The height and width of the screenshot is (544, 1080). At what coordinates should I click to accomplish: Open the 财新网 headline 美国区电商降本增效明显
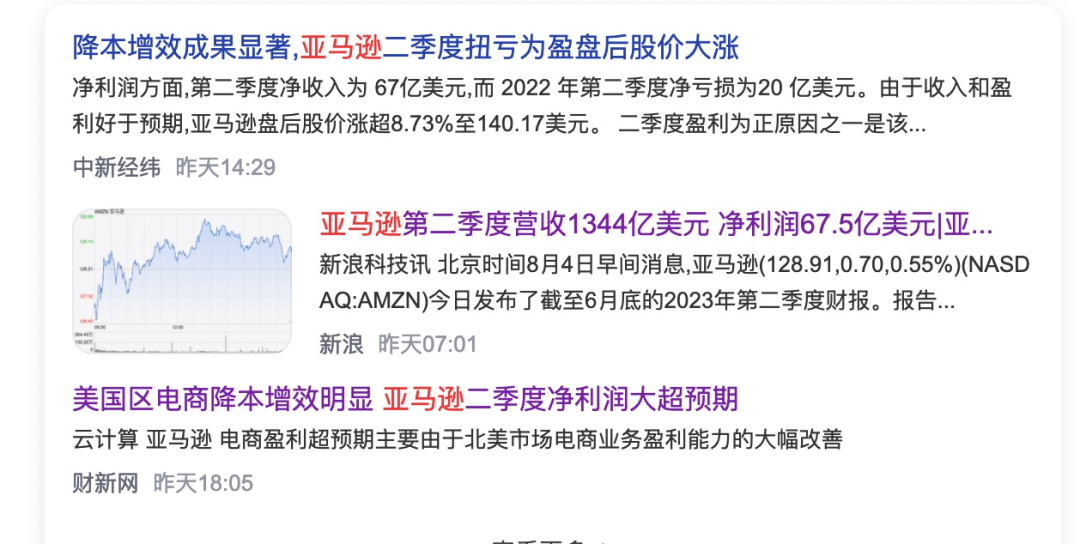click(405, 400)
